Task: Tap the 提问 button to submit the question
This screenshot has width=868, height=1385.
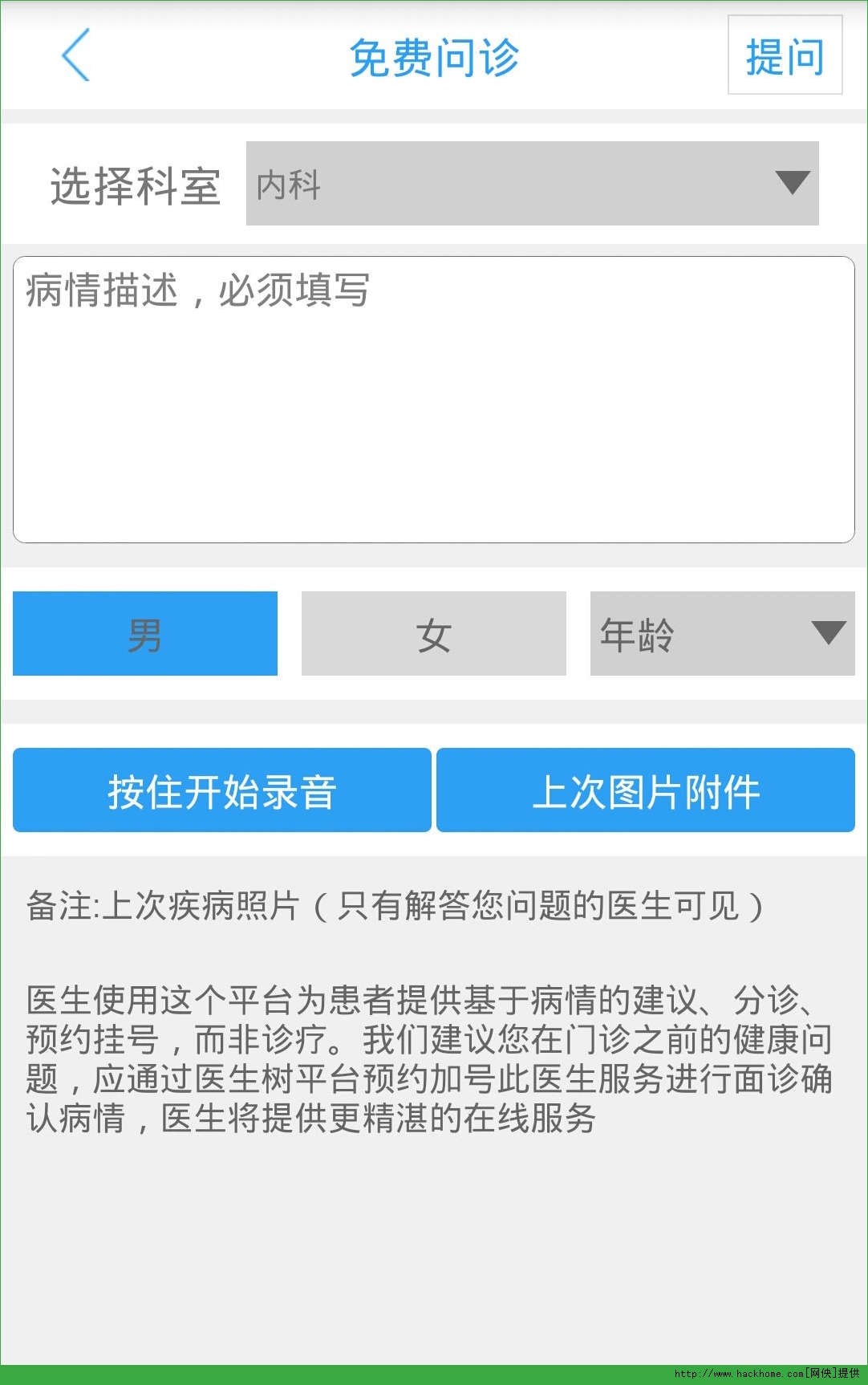Action: click(x=785, y=55)
